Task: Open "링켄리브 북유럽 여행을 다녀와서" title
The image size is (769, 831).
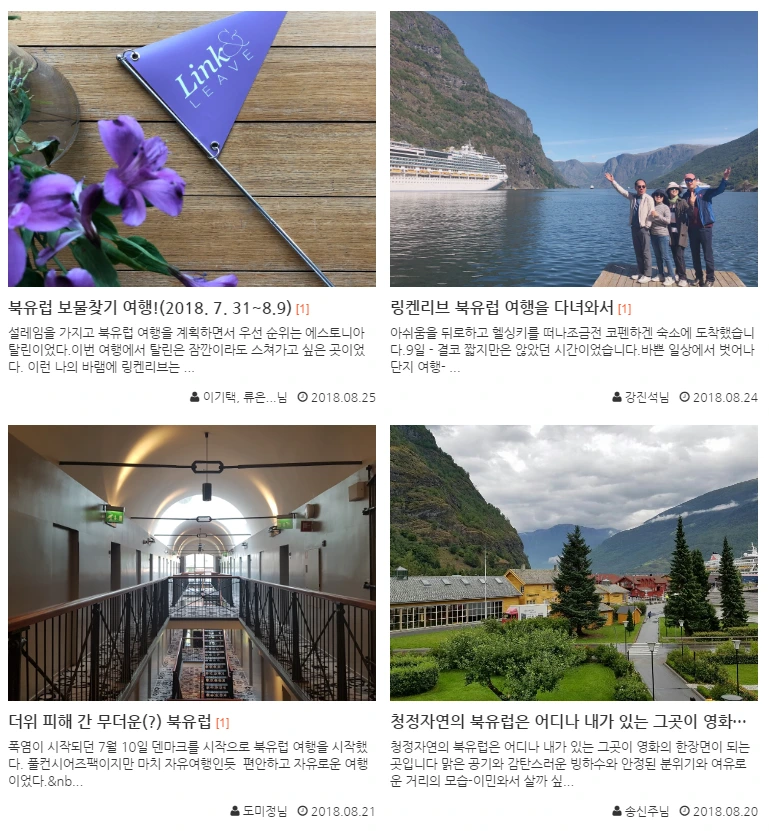Action: (x=502, y=308)
